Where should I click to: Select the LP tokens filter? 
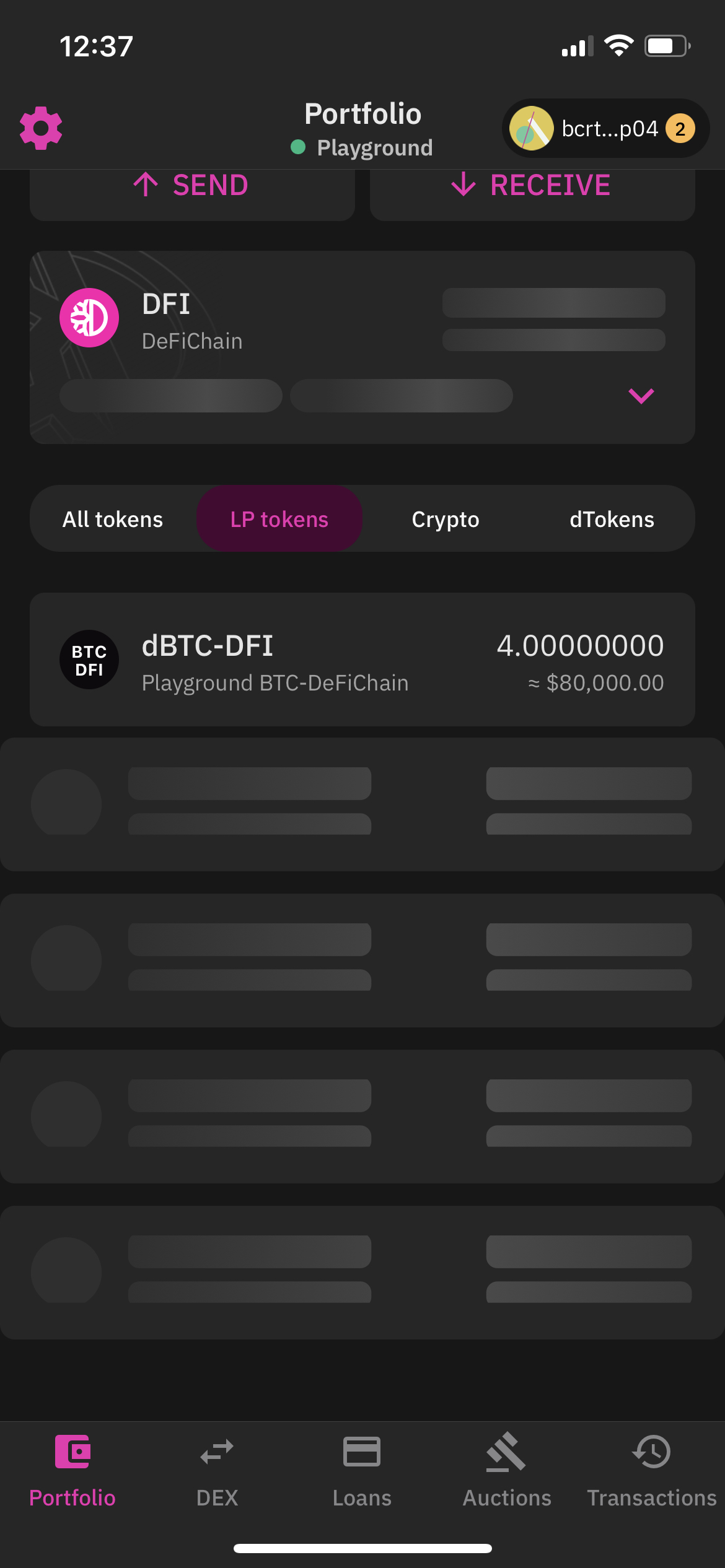pos(279,519)
